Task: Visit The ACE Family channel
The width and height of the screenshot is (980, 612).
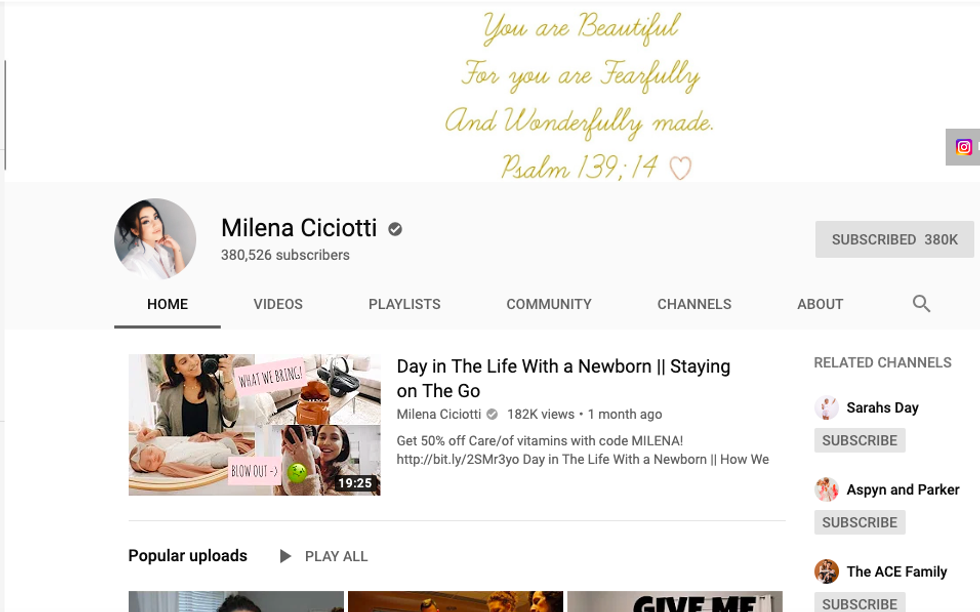Action: [896, 572]
